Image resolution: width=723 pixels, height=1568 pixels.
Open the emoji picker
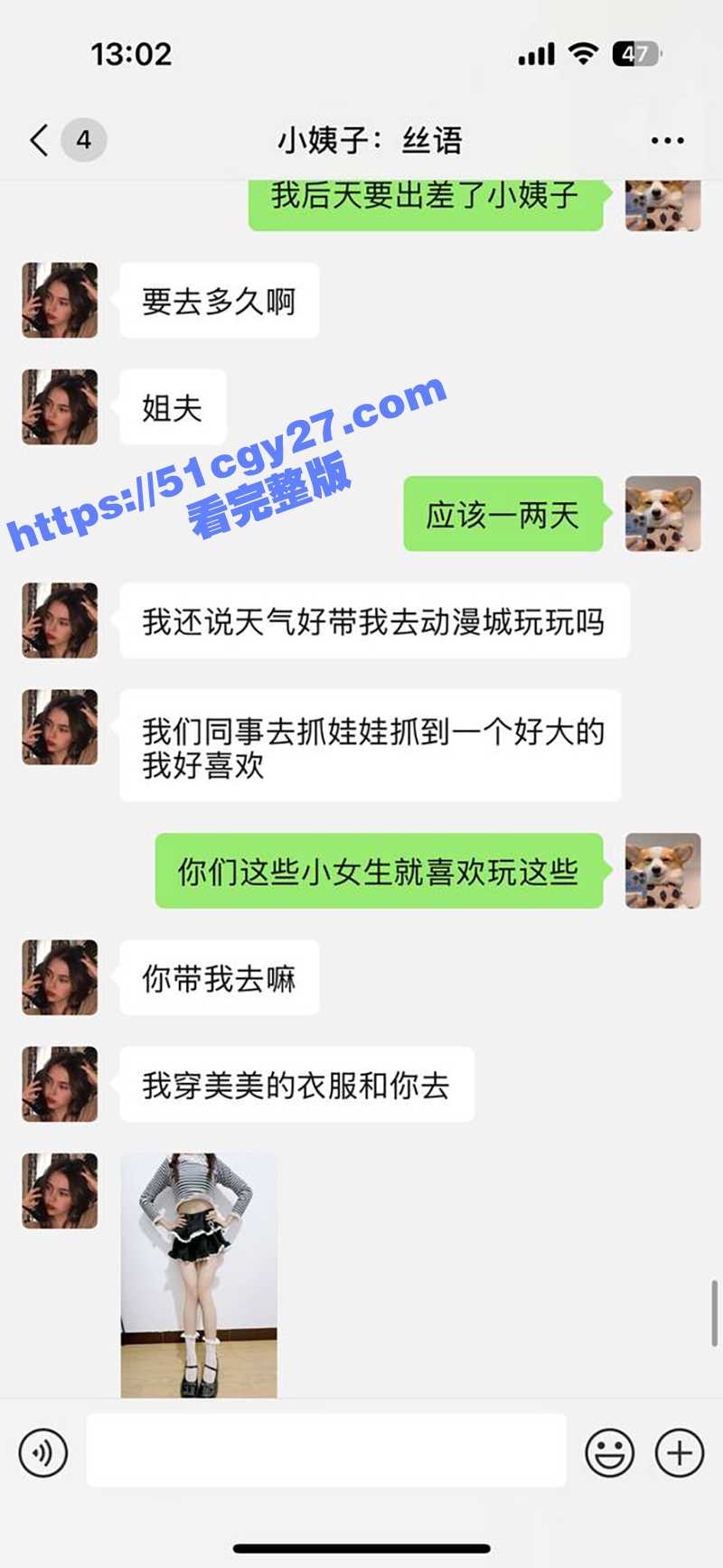[x=611, y=1452]
